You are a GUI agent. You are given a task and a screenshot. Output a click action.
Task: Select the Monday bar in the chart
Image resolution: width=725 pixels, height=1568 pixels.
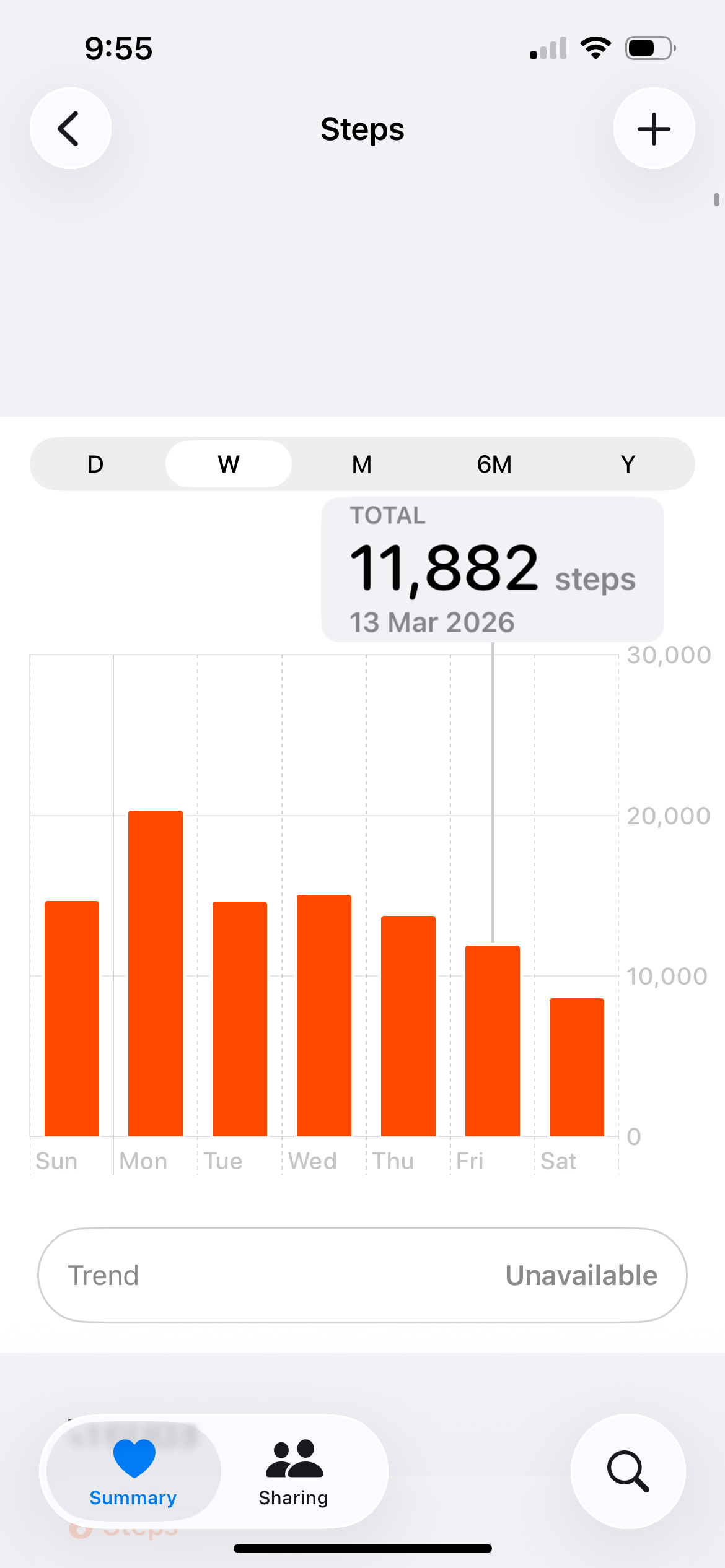coord(156,973)
